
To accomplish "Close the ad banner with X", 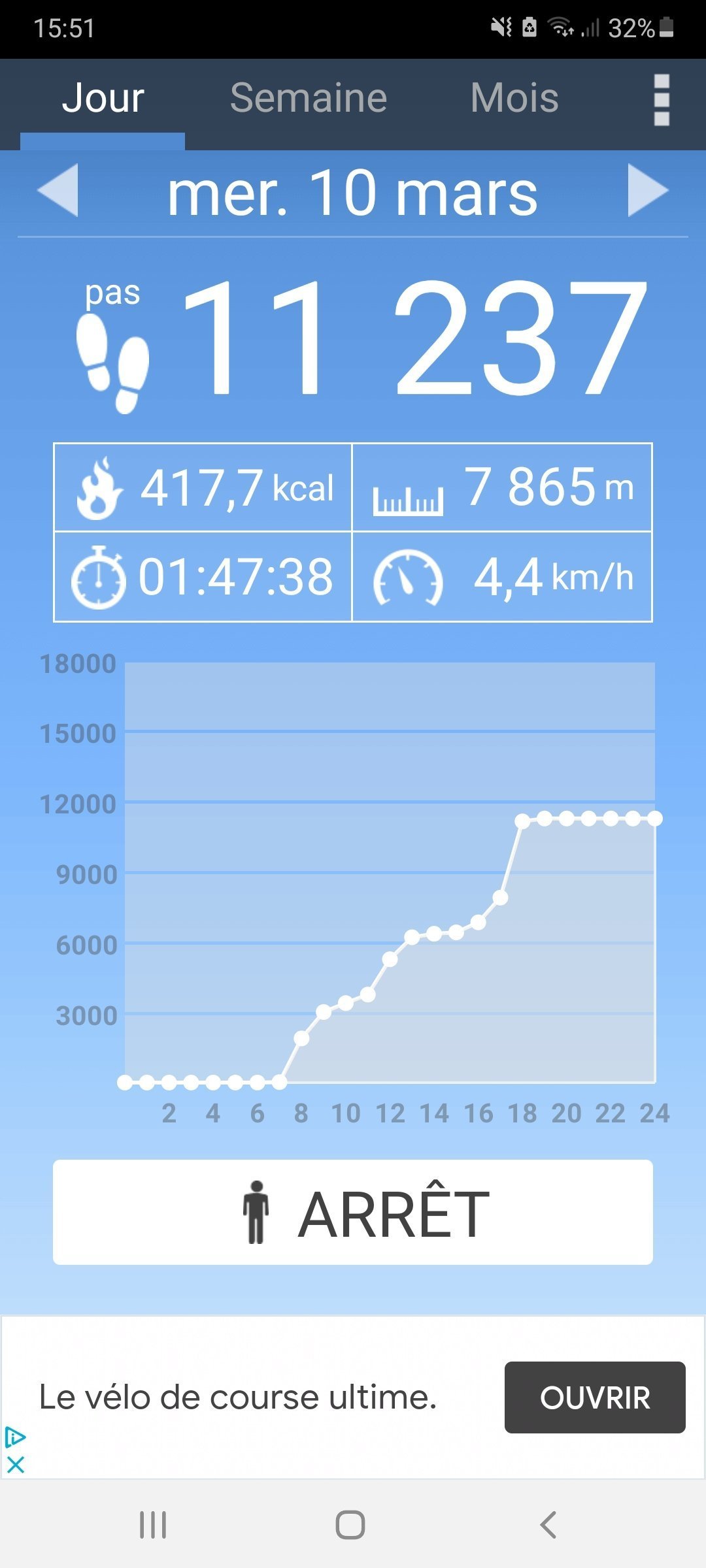I will click(15, 1465).
